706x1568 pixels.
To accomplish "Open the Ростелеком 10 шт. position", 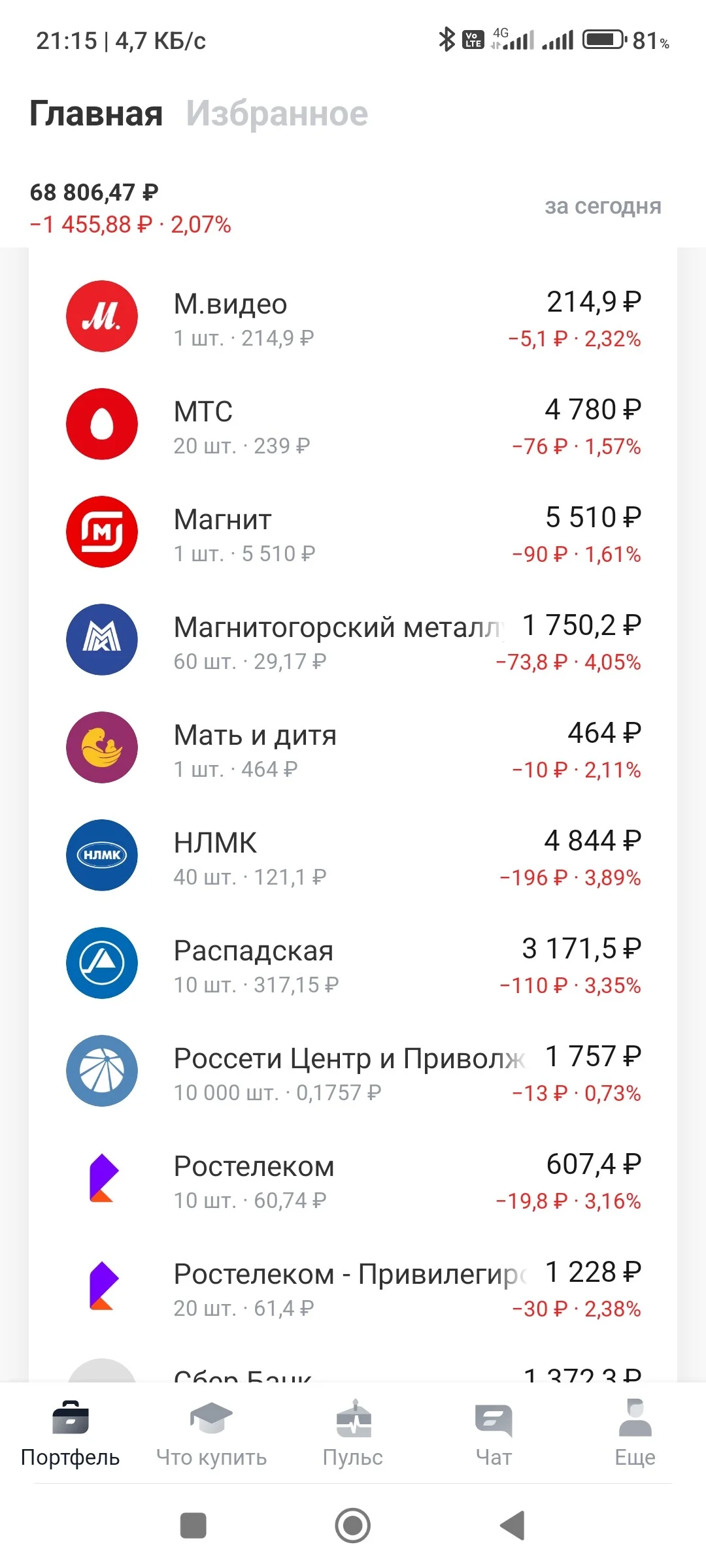I will [353, 1180].
